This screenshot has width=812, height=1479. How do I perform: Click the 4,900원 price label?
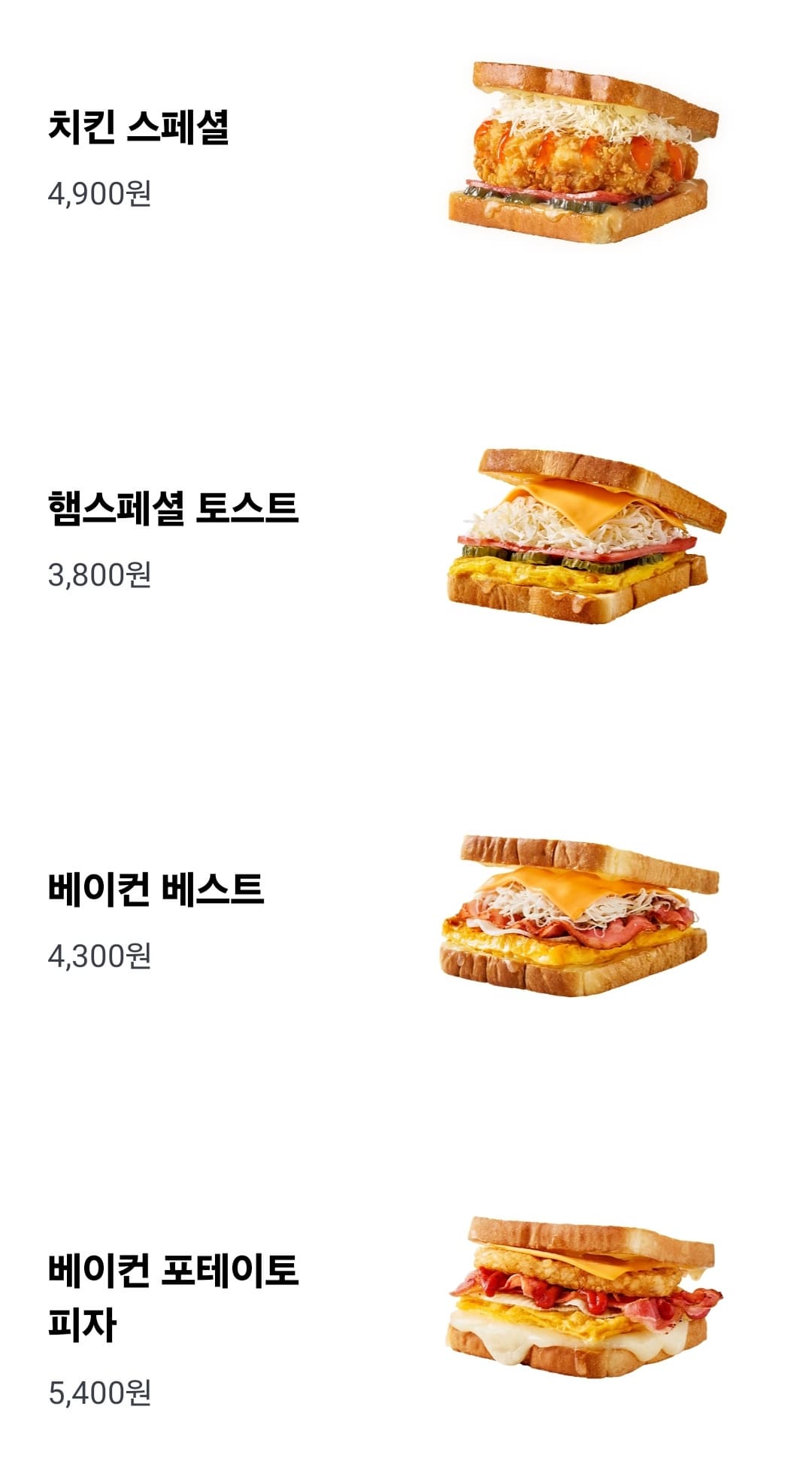(x=101, y=195)
